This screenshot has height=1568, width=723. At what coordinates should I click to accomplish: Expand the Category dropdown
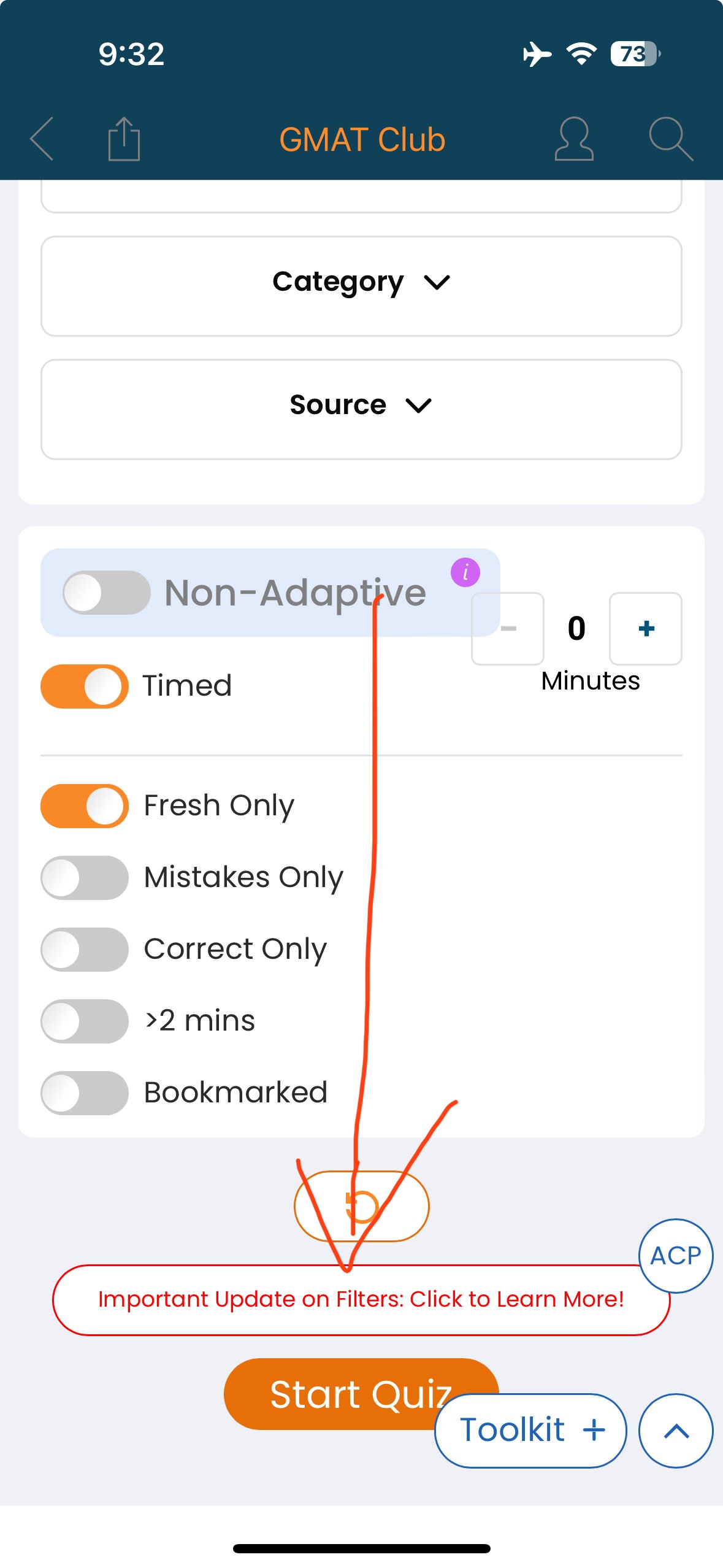(x=361, y=283)
